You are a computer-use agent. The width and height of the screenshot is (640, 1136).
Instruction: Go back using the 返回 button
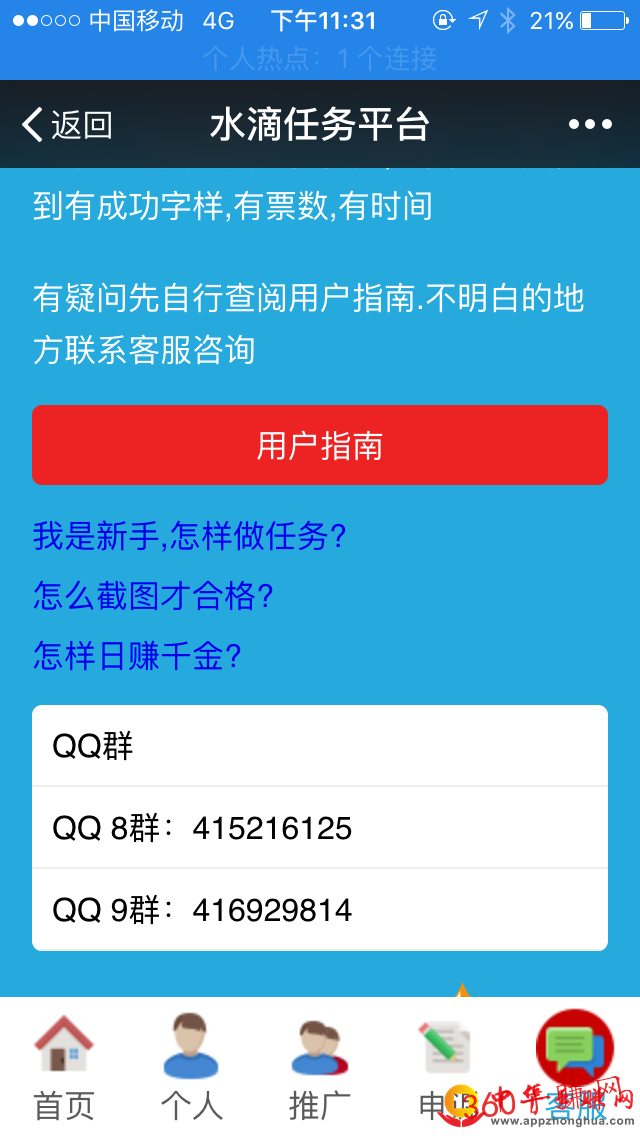point(67,125)
